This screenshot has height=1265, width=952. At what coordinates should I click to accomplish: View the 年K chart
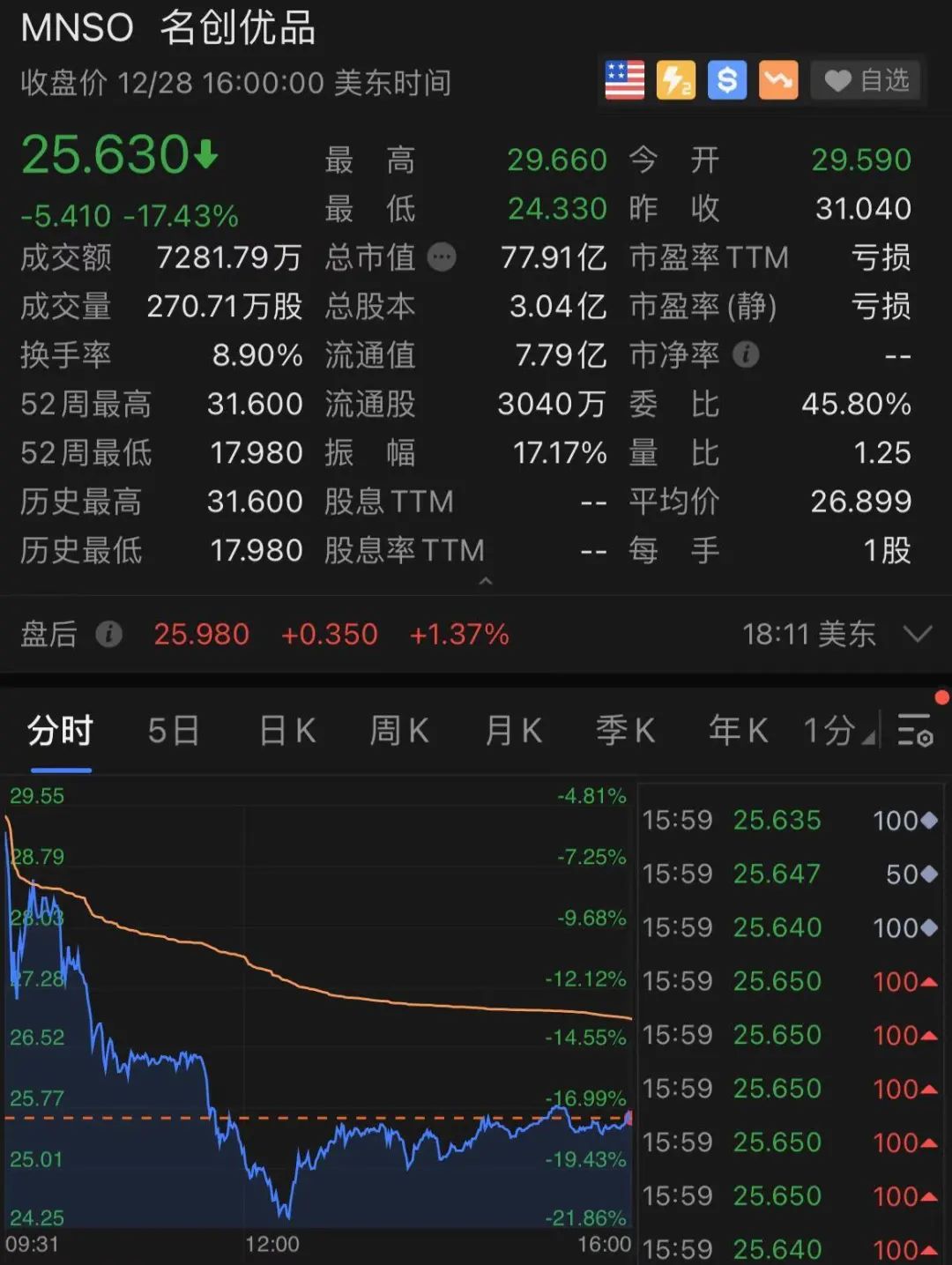pos(738,731)
